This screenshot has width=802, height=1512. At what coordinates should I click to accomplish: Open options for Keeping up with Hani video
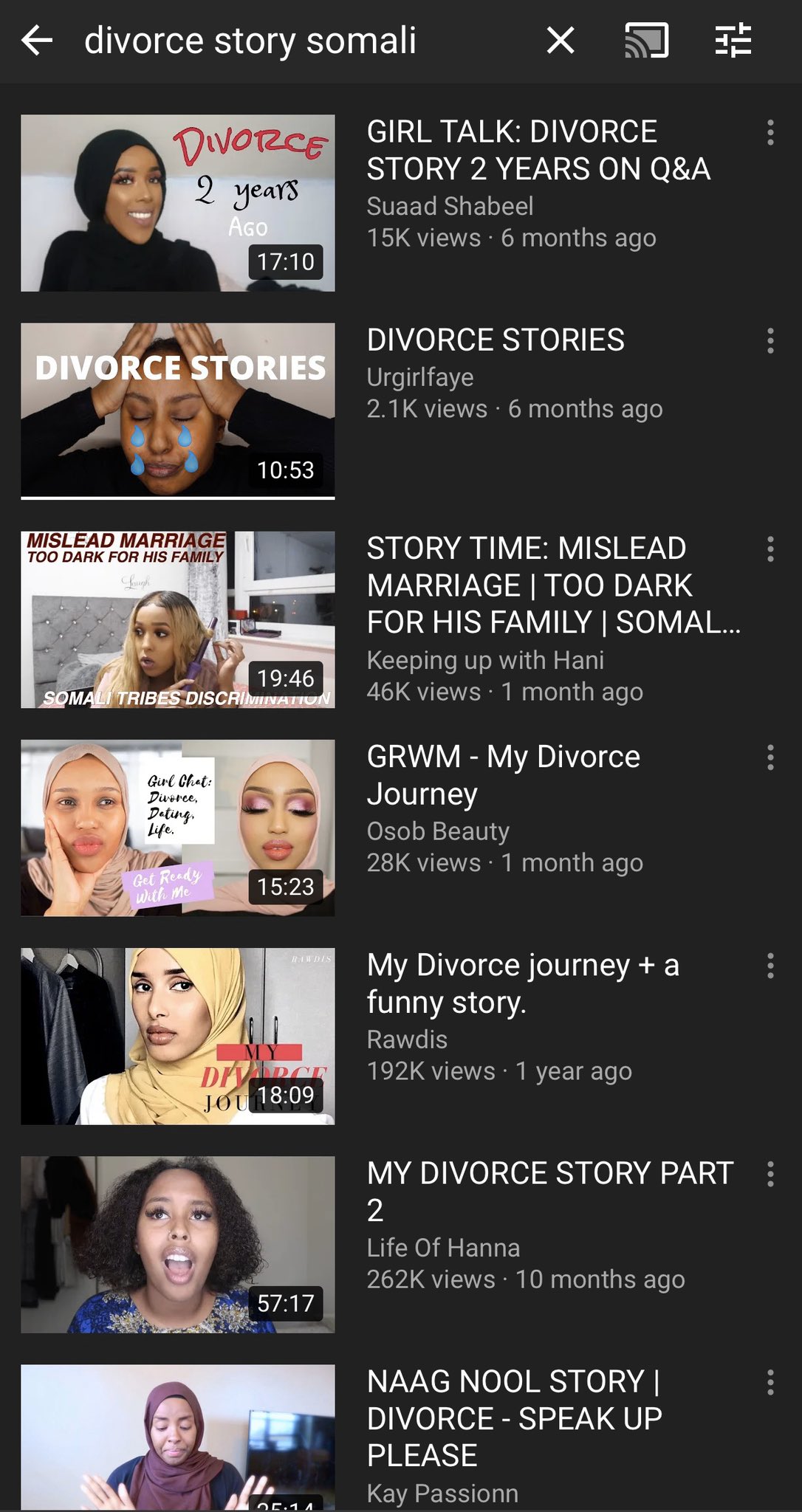click(x=770, y=549)
